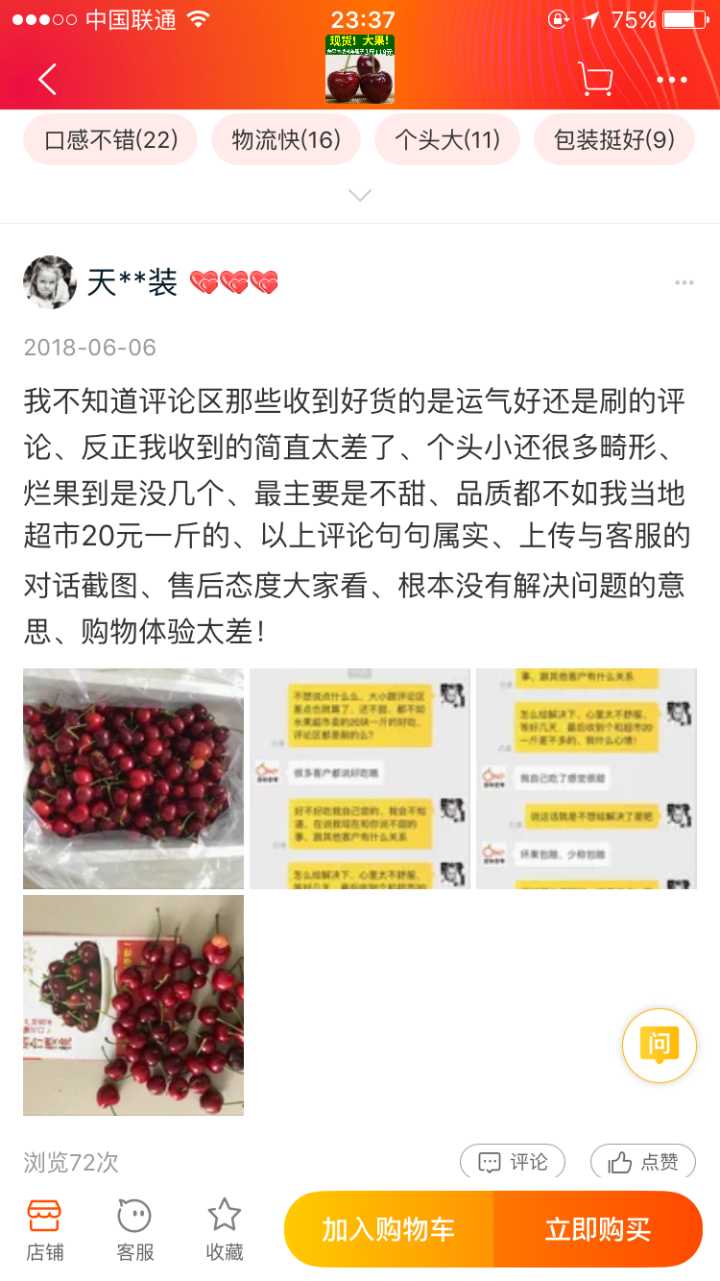This screenshot has height=1281, width=720.
Task: Add item with 加入购物车
Action: tap(389, 1229)
